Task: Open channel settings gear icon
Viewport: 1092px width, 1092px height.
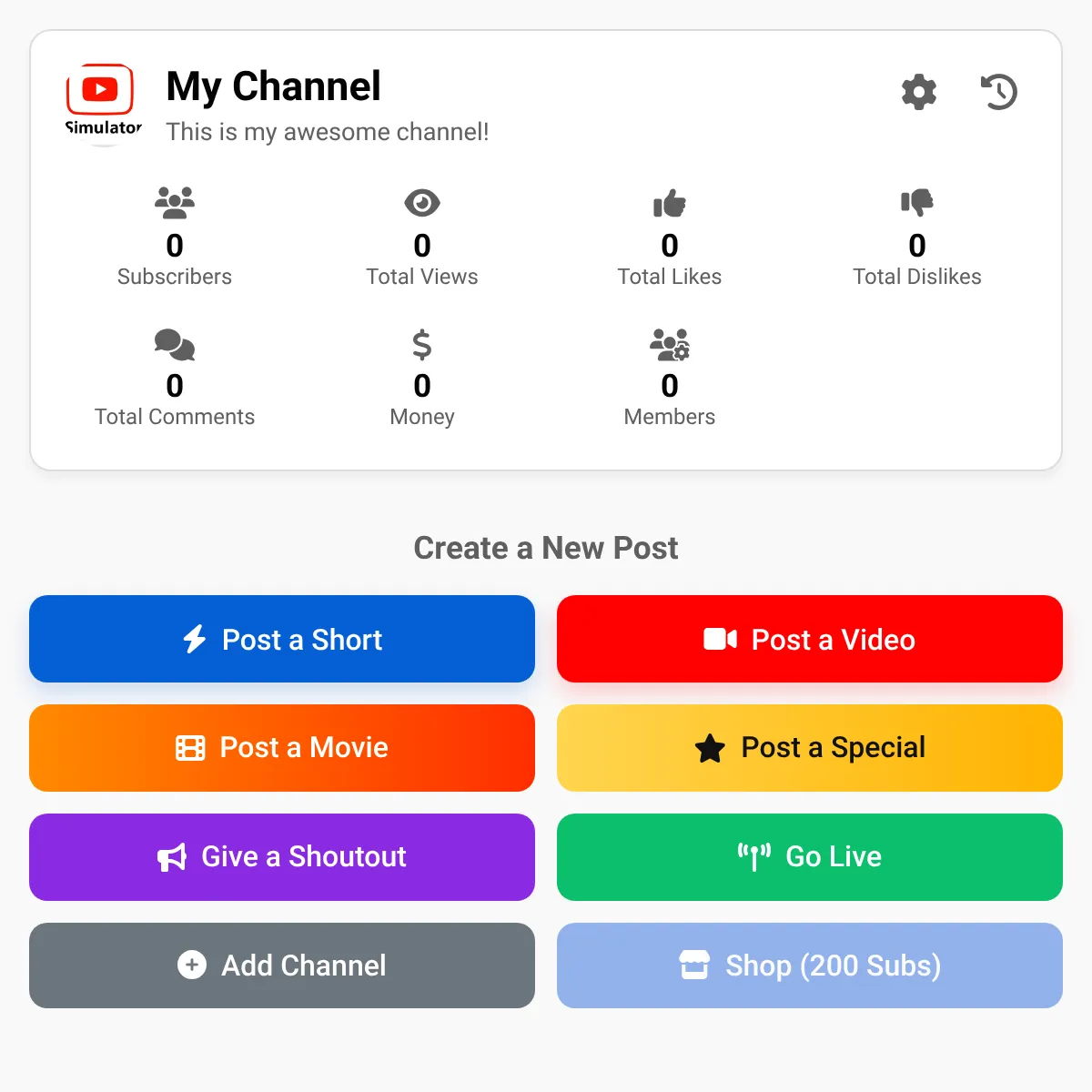Action: pyautogui.click(x=918, y=92)
